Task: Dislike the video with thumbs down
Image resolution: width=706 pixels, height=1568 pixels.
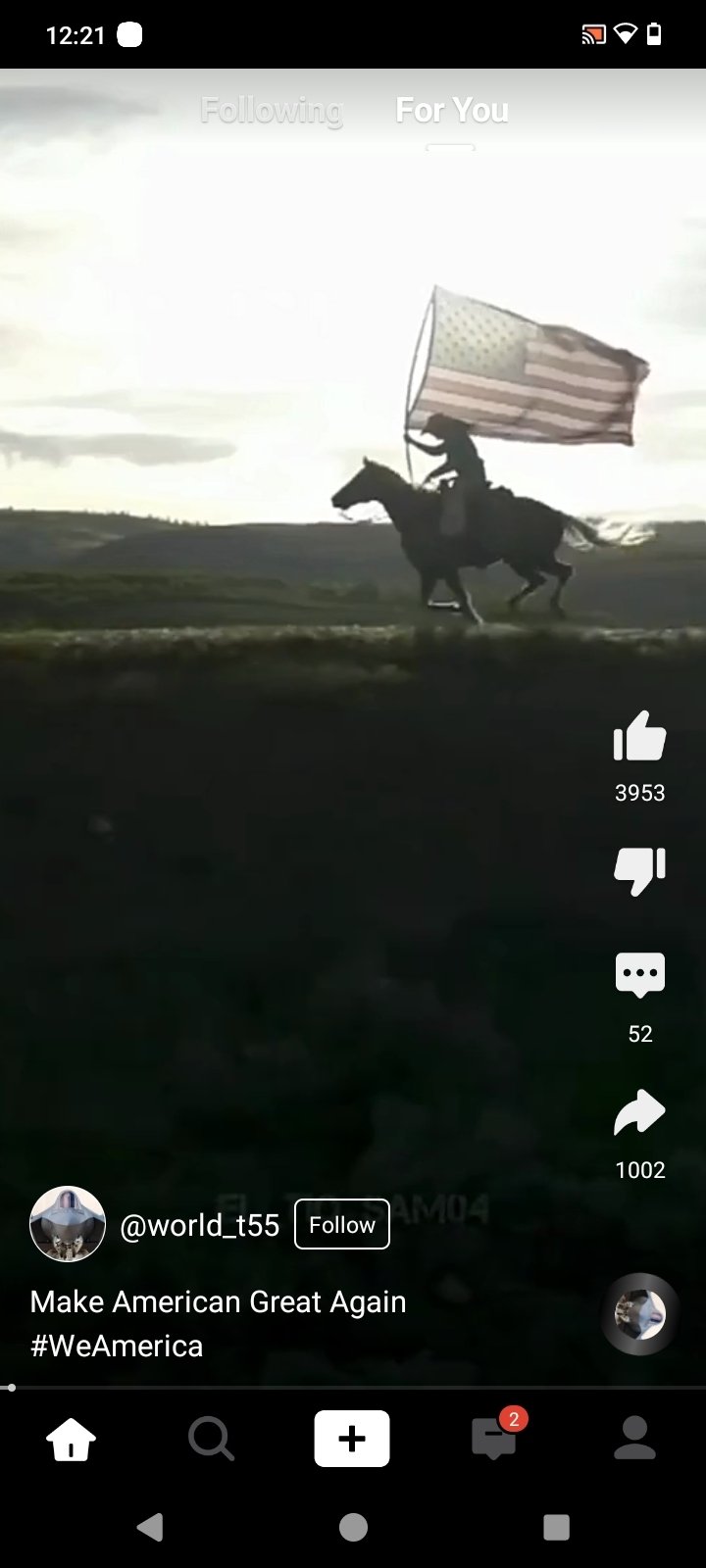Action: (639, 870)
